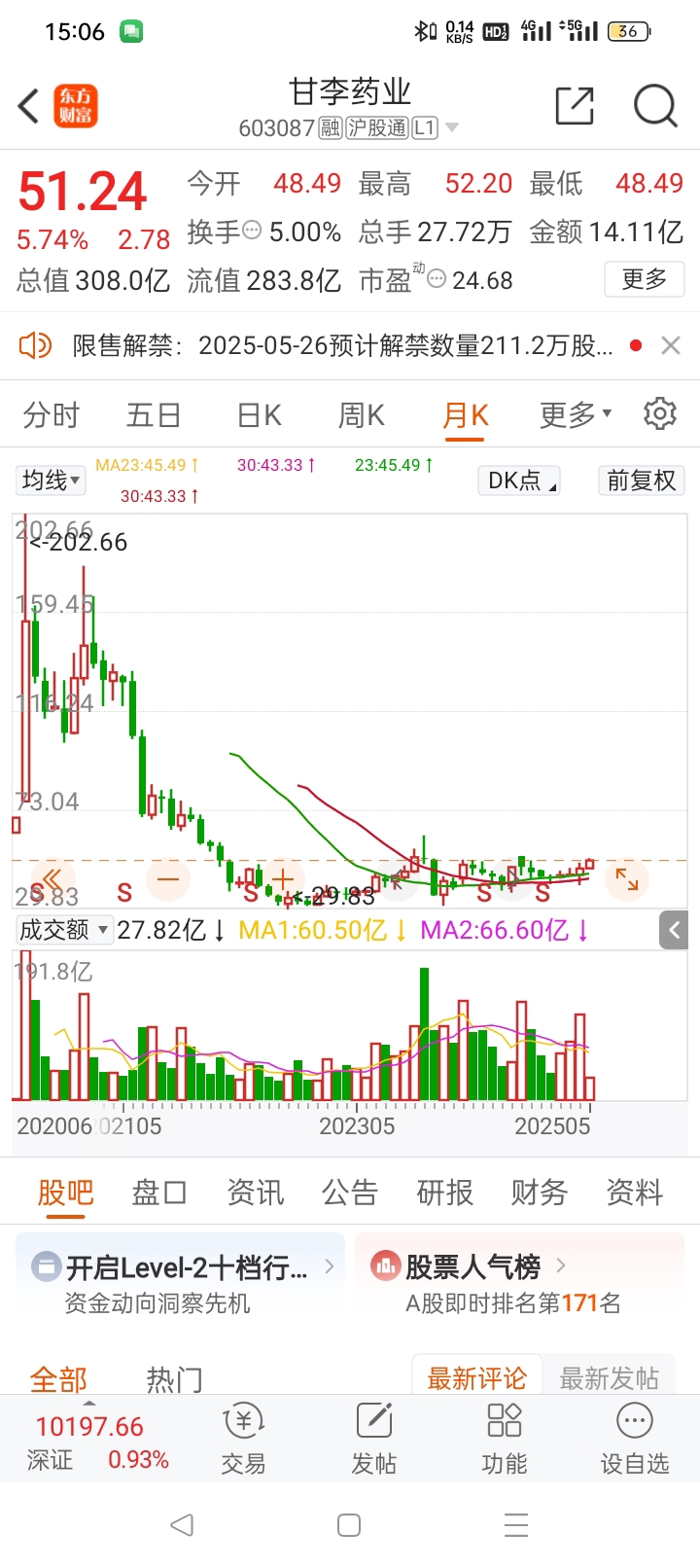This screenshot has width=700, height=1568.
Task: Add stock via 设自选
Action: click(x=635, y=1439)
